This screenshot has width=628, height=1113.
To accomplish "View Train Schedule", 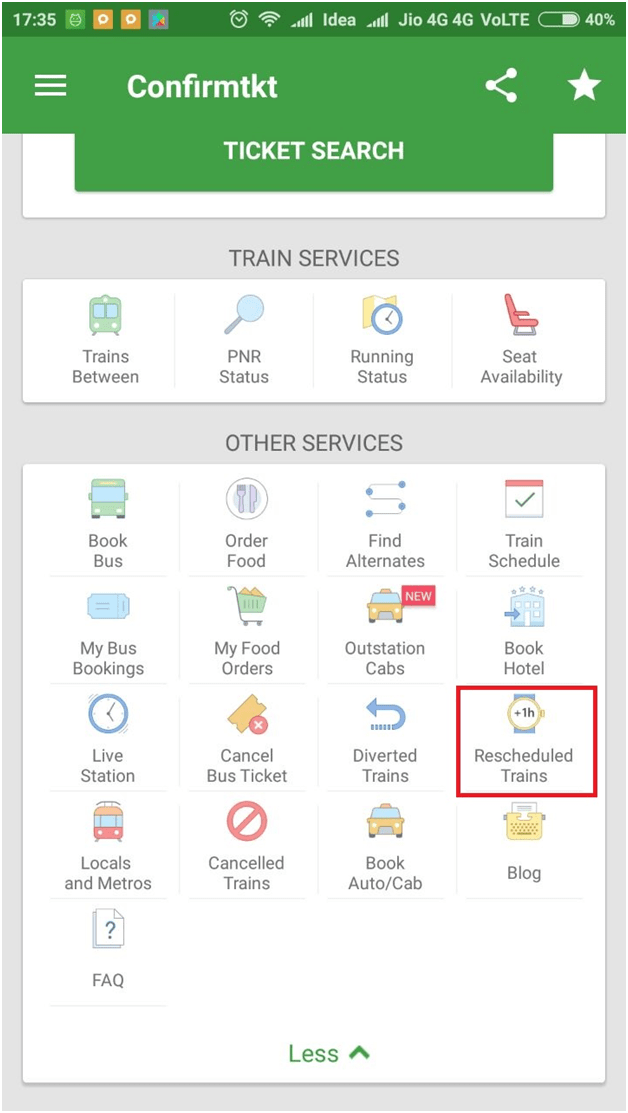I will [524, 526].
